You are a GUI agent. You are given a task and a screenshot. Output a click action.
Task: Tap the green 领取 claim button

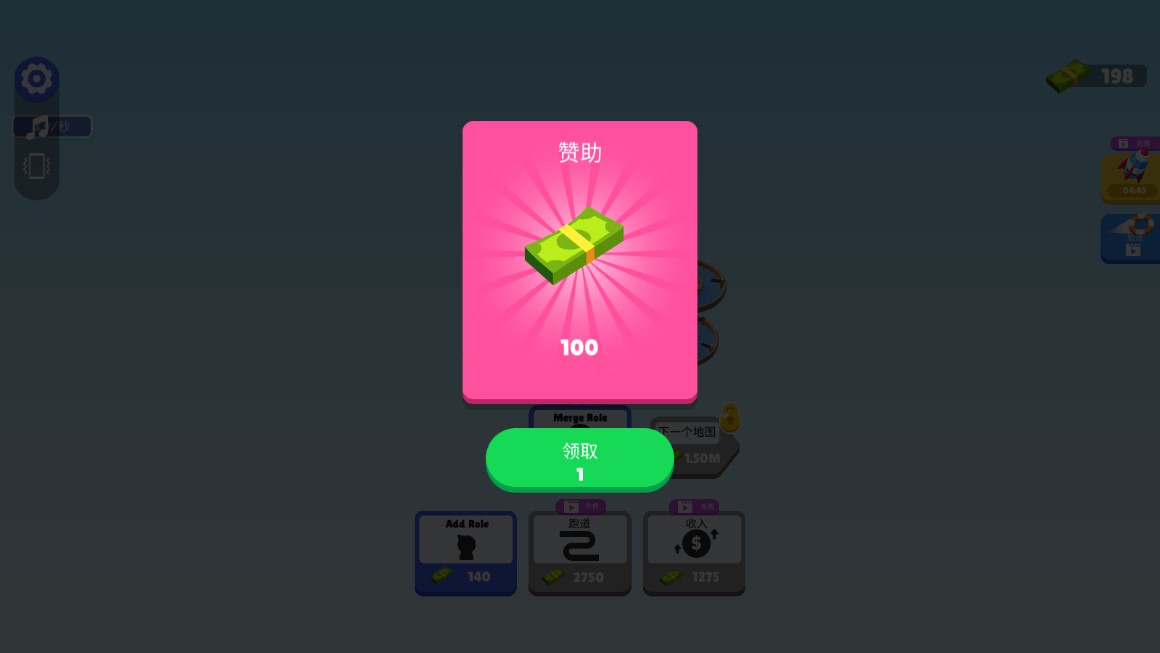[579, 459]
